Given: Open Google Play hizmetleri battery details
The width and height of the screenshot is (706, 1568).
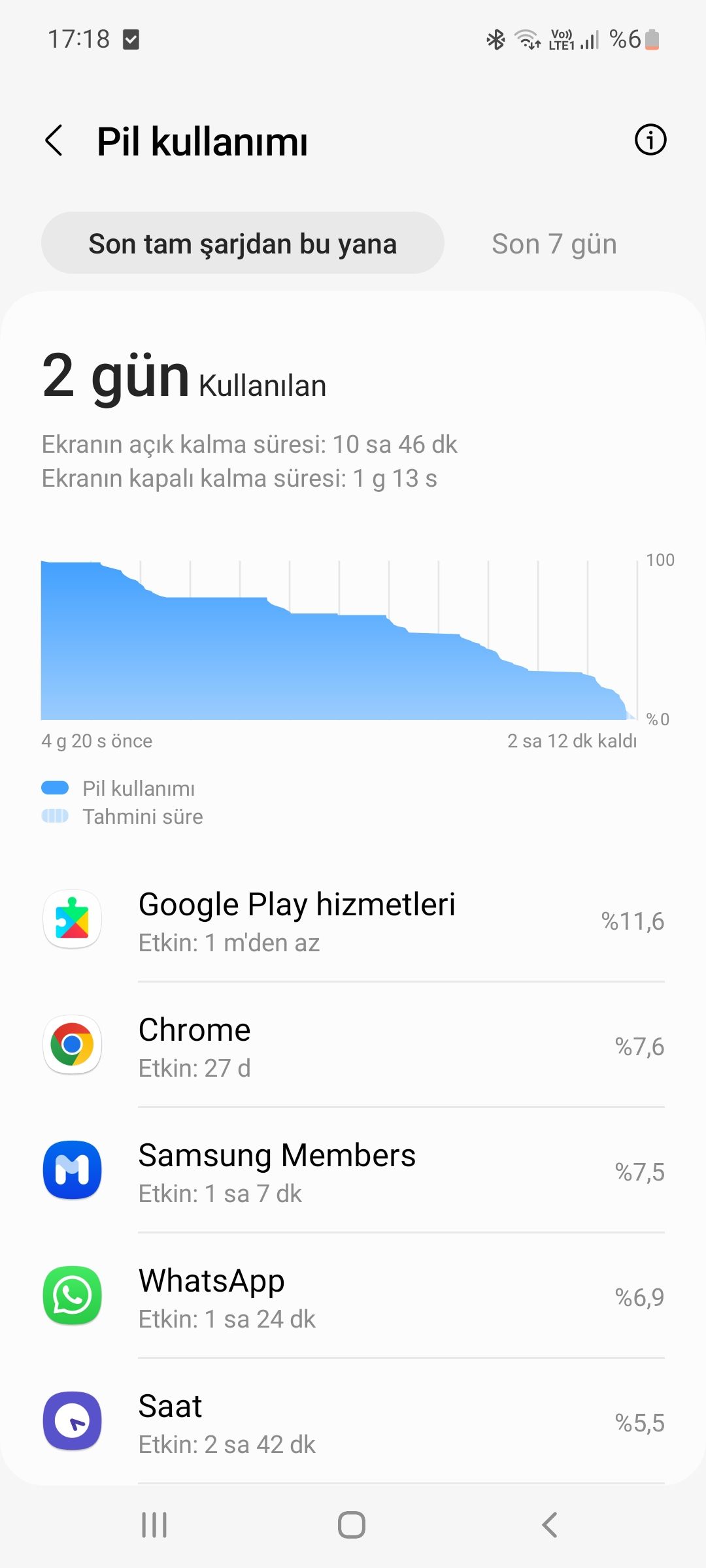Looking at the screenshot, I should pos(353,921).
